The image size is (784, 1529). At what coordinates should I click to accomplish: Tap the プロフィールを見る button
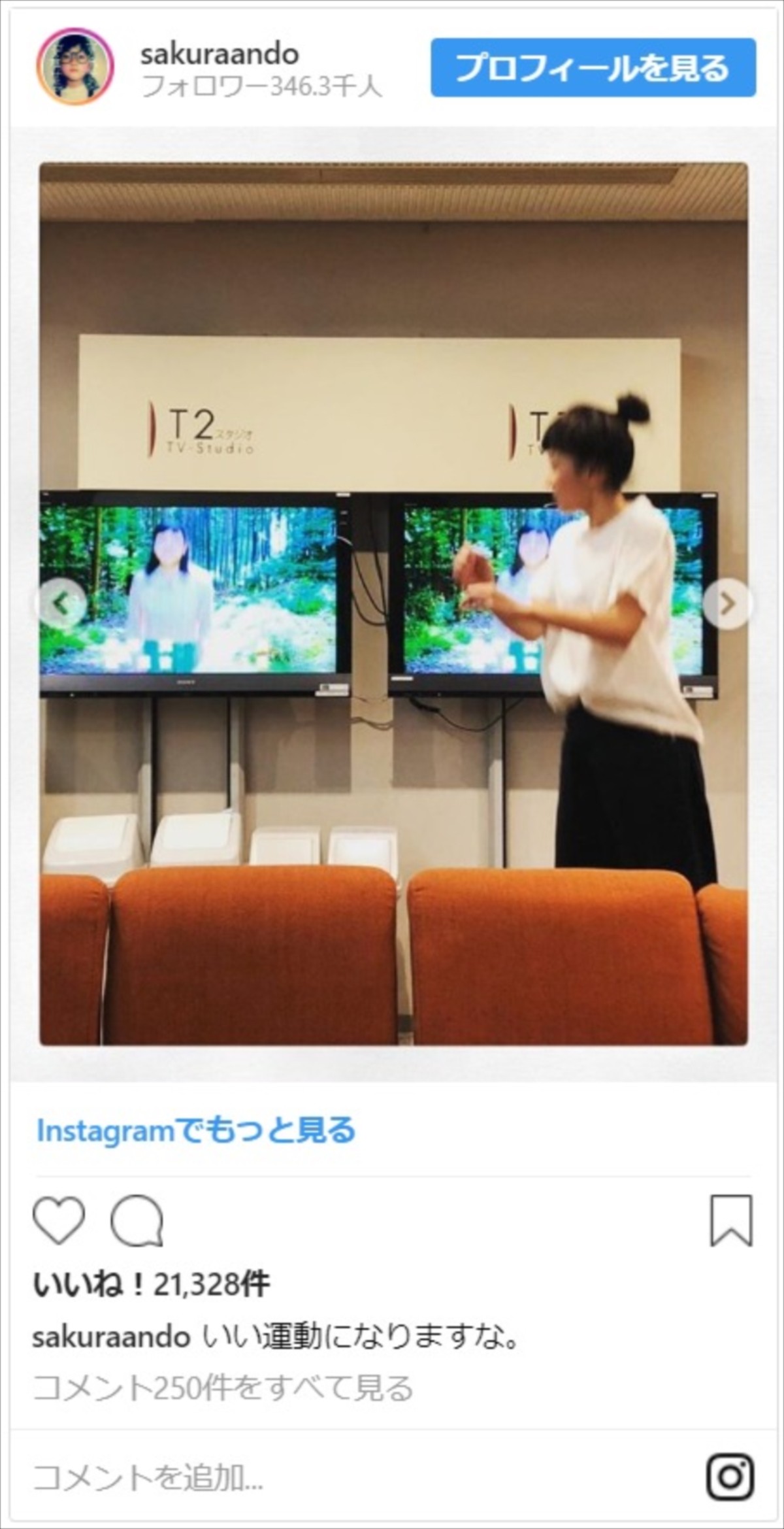click(593, 68)
